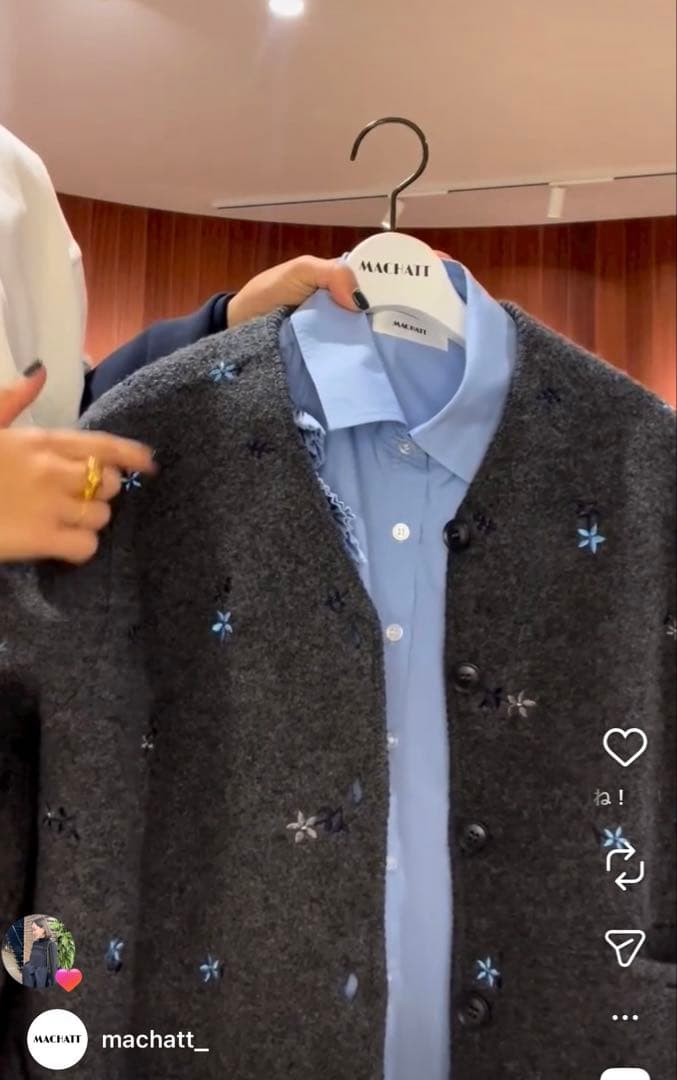The image size is (677, 1080).
Task: Open the three-dot more options menu
Action: coord(625,1017)
